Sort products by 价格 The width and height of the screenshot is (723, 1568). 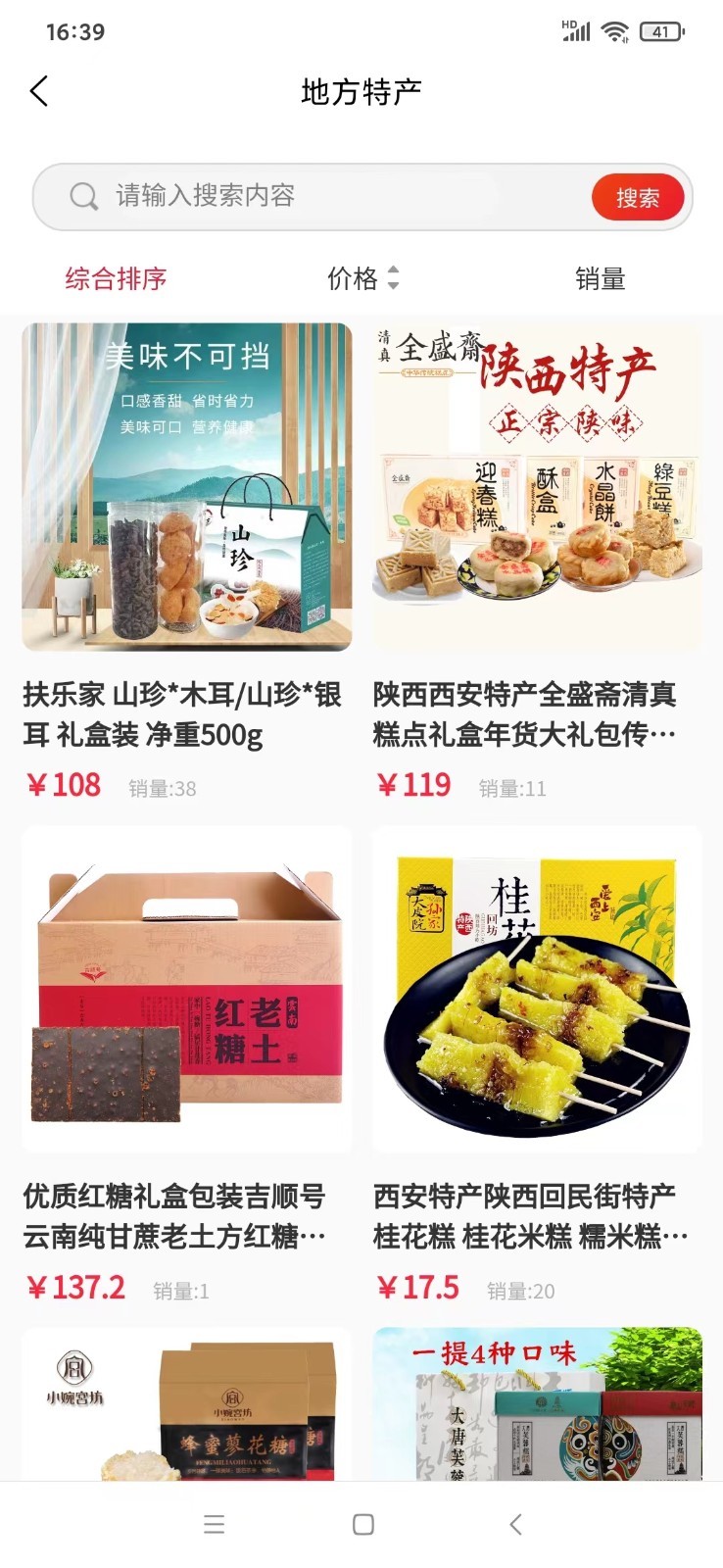(x=362, y=279)
